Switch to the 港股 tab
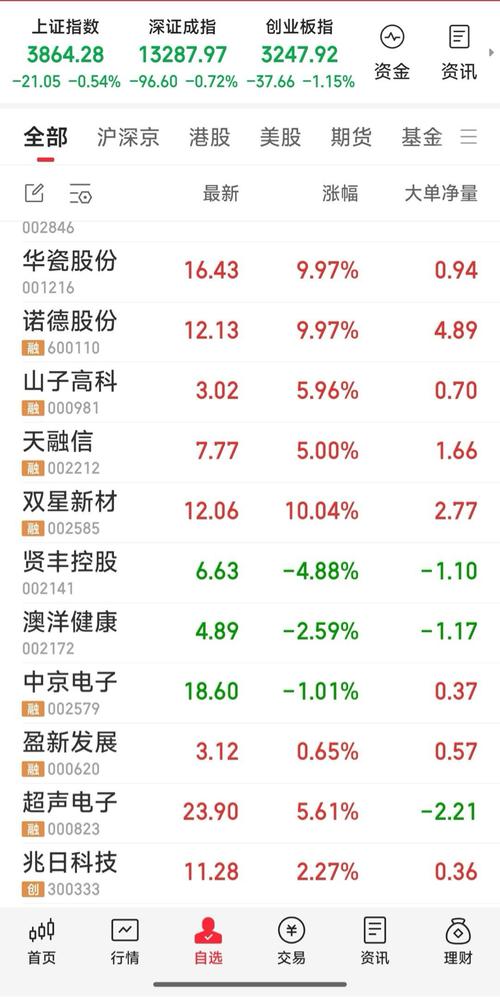The height and width of the screenshot is (997, 500). point(209,137)
